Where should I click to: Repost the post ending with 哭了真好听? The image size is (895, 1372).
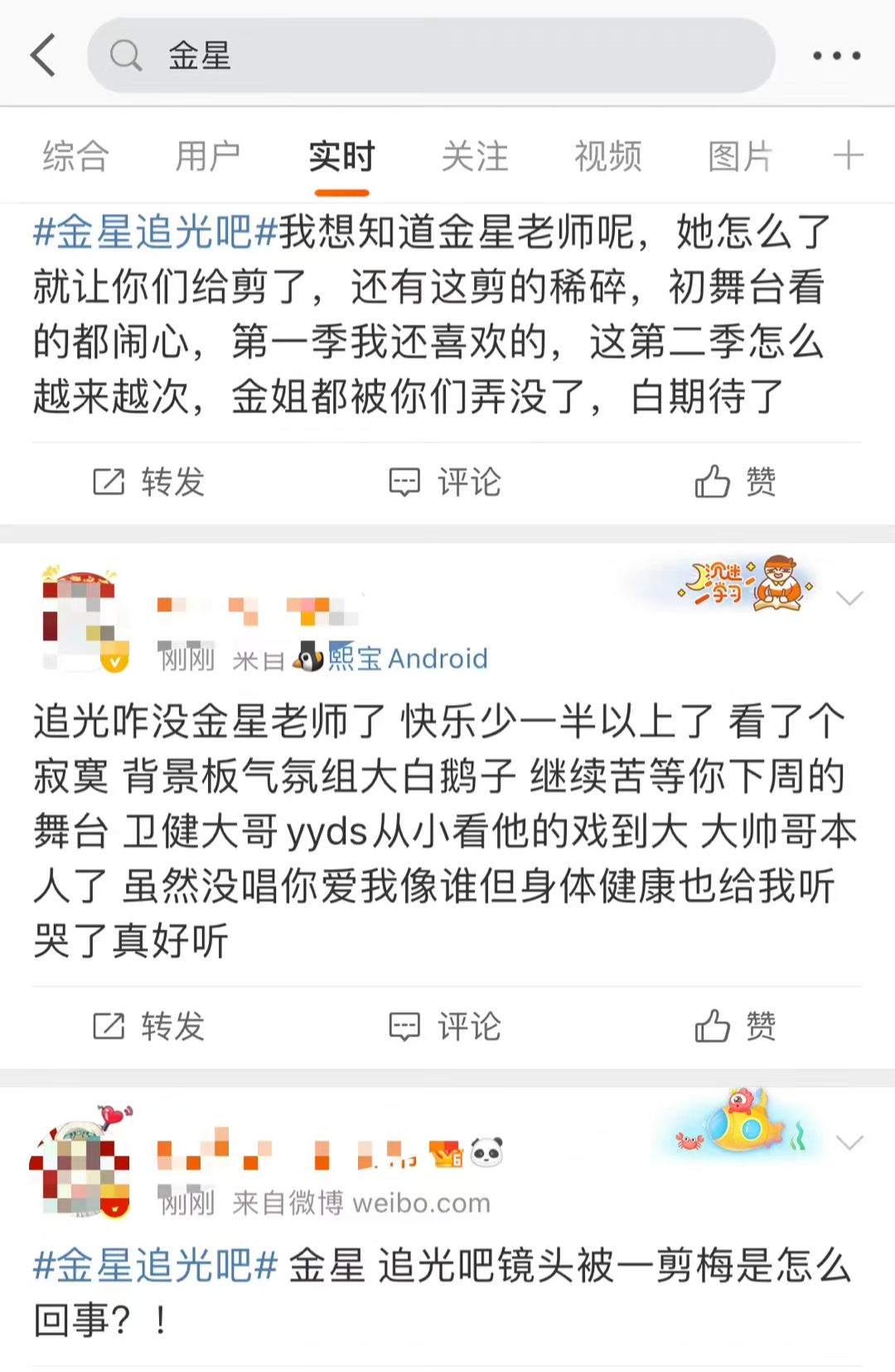pyautogui.click(x=149, y=1026)
